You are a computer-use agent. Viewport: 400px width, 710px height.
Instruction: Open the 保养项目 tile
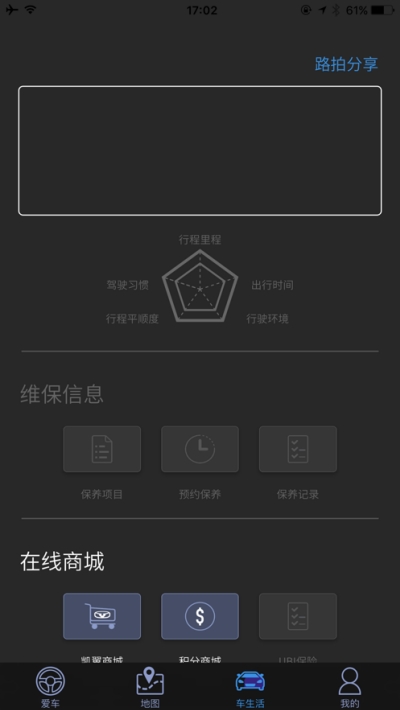pos(102,449)
